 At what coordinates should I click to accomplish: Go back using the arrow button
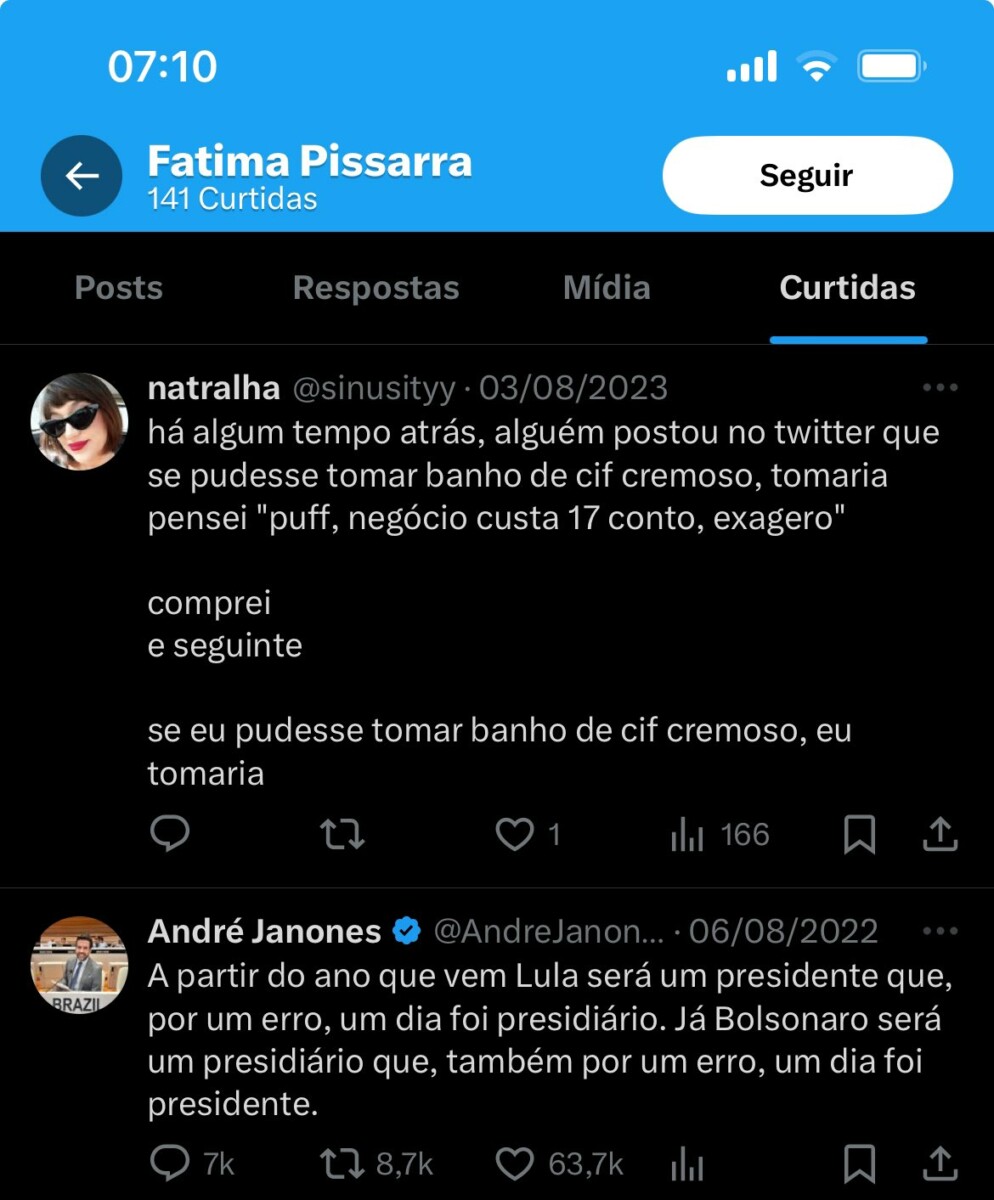click(x=81, y=176)
